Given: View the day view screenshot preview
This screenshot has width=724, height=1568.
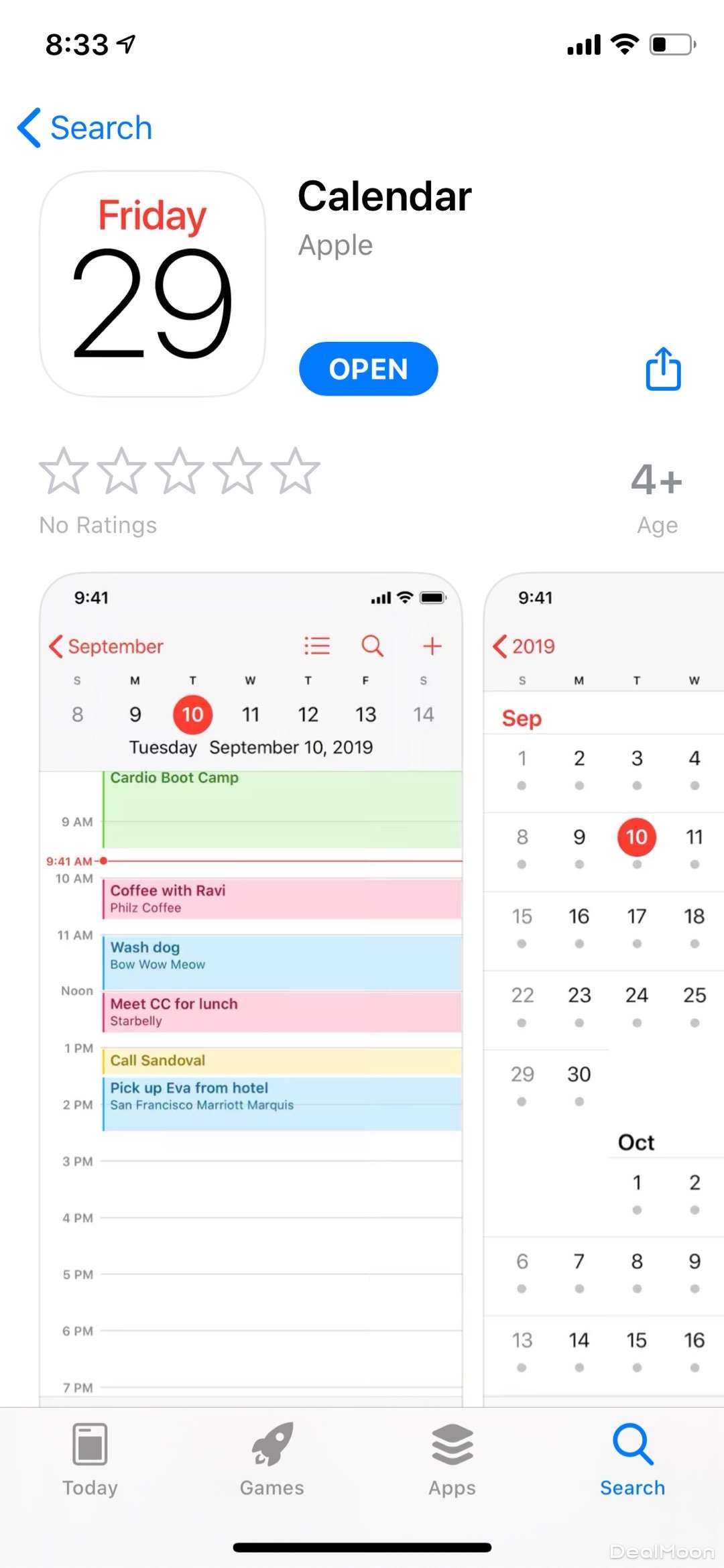Looking at the screenshot, I should (x=251, y=985).
